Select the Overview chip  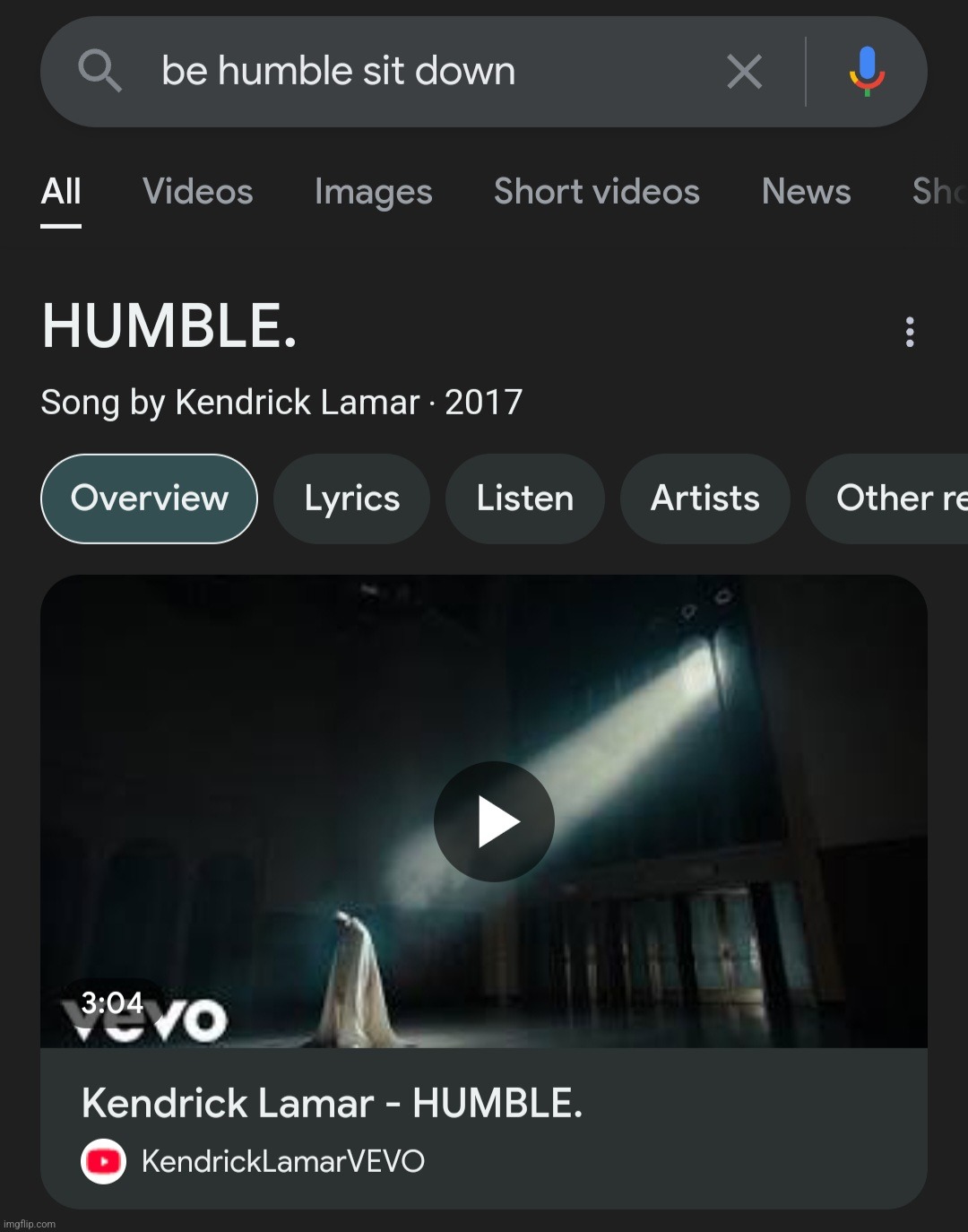(149, 499)
